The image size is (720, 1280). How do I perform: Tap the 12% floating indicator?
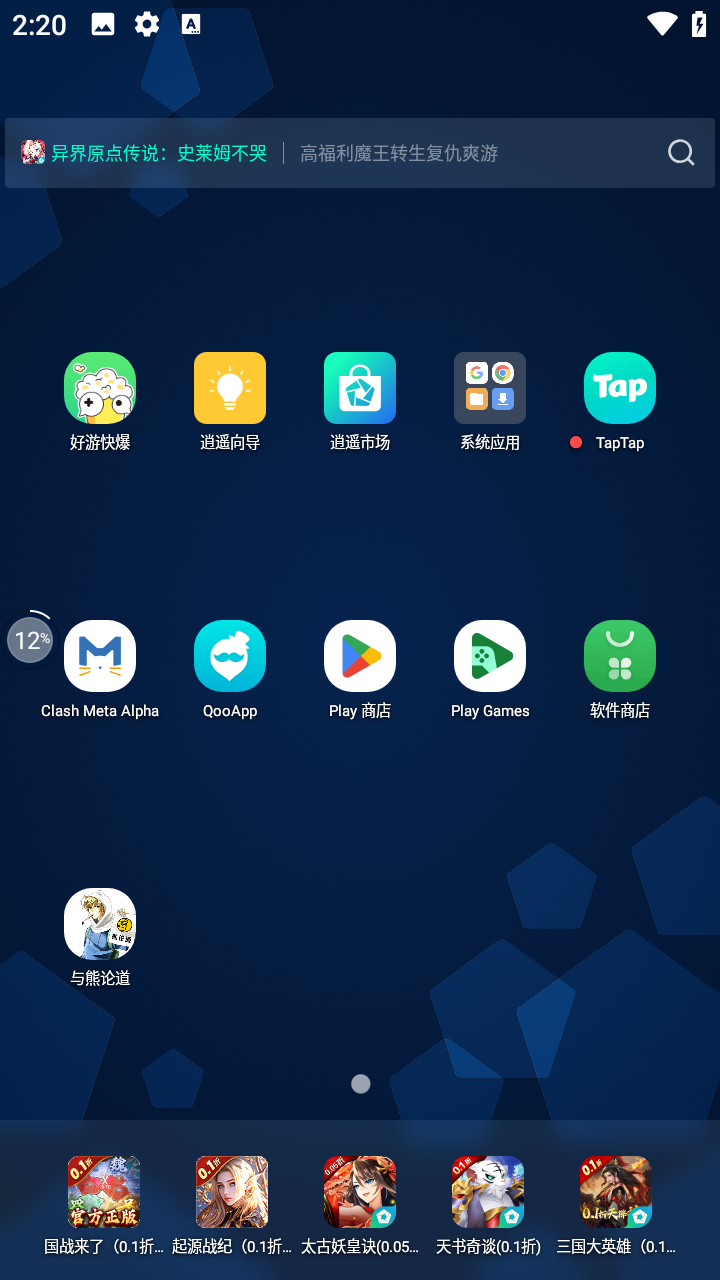(30, 640)
